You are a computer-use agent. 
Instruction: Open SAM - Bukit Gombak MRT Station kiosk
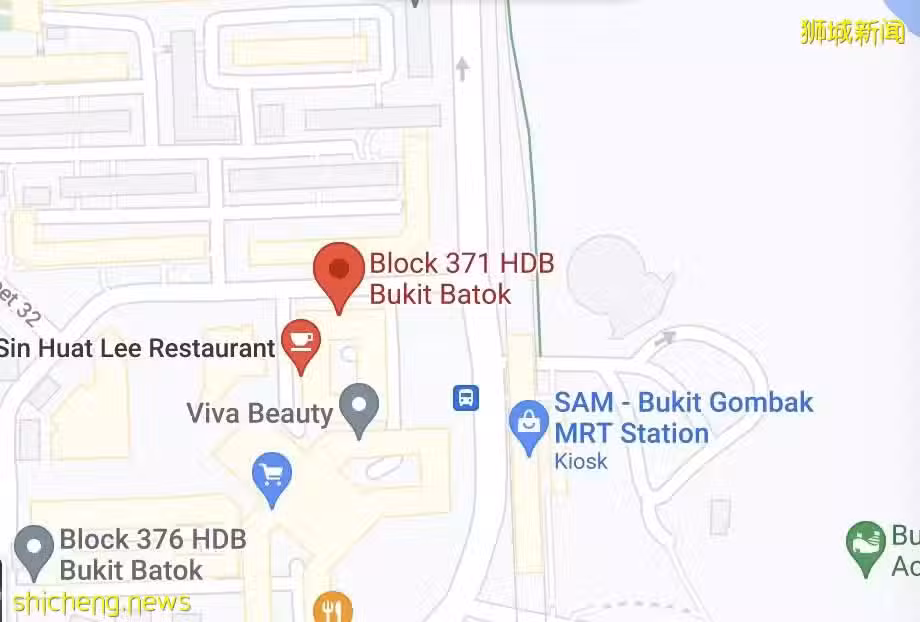[527, 424]
